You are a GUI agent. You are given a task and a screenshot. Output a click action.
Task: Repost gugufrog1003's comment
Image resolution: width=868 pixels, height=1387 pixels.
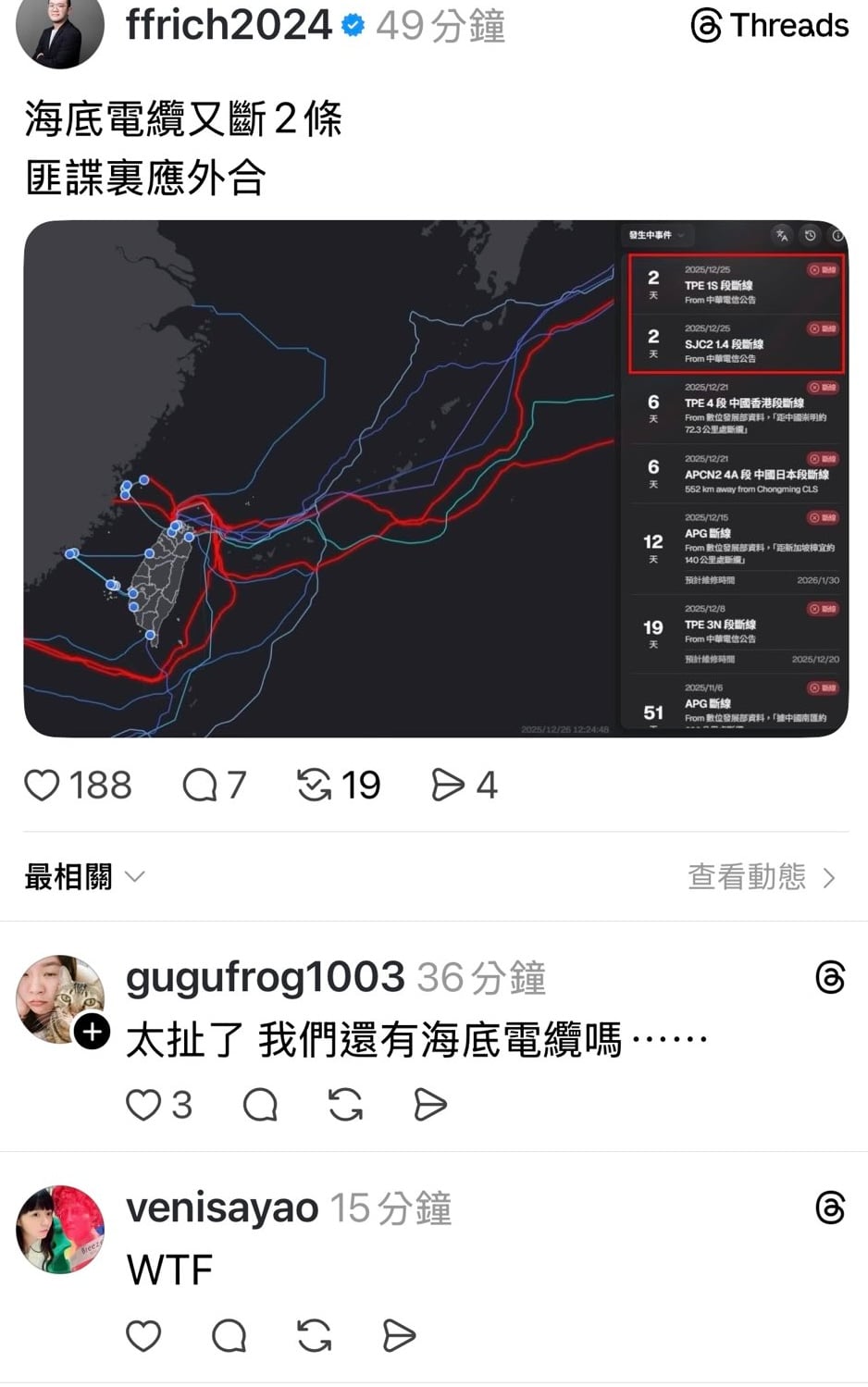[345, 1105]
